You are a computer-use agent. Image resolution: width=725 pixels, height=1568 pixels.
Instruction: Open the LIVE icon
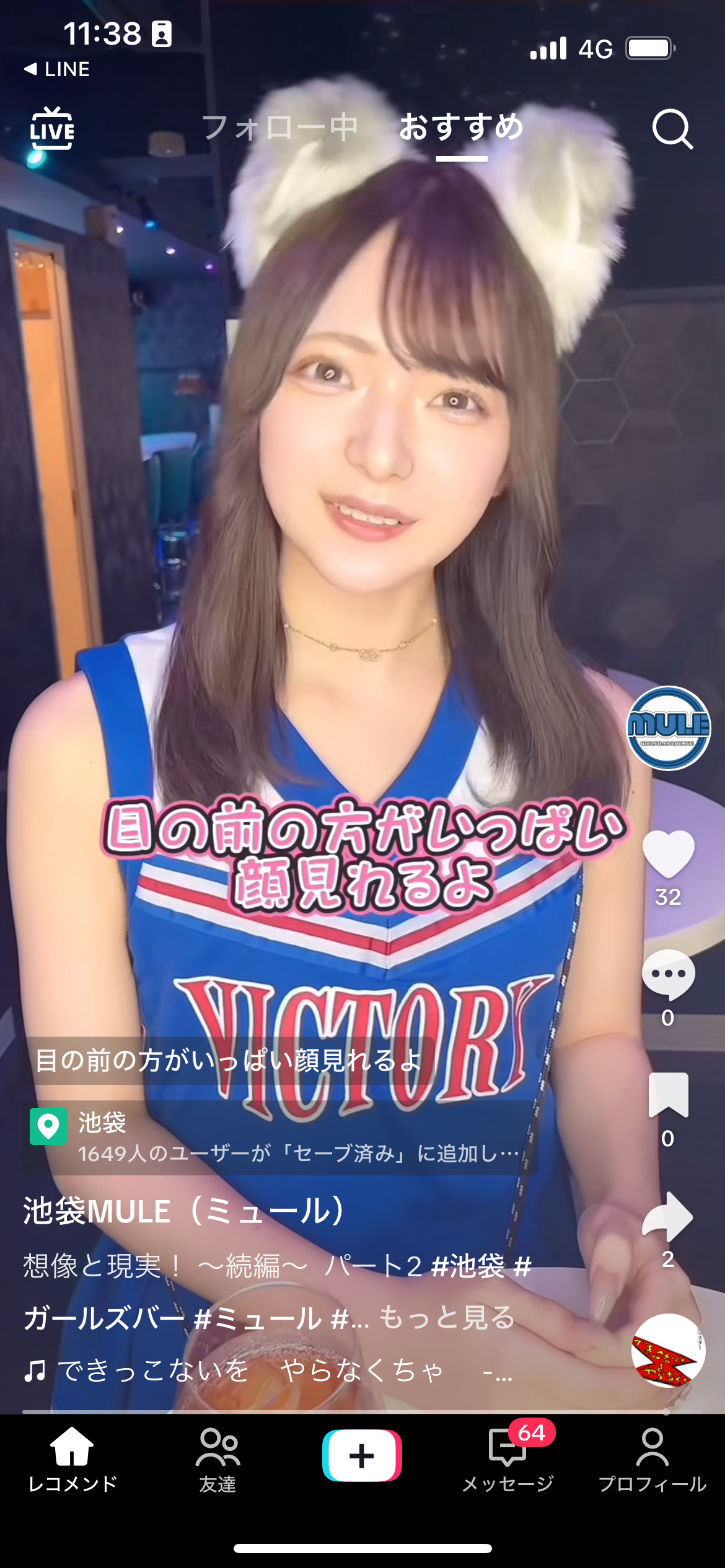52,128
